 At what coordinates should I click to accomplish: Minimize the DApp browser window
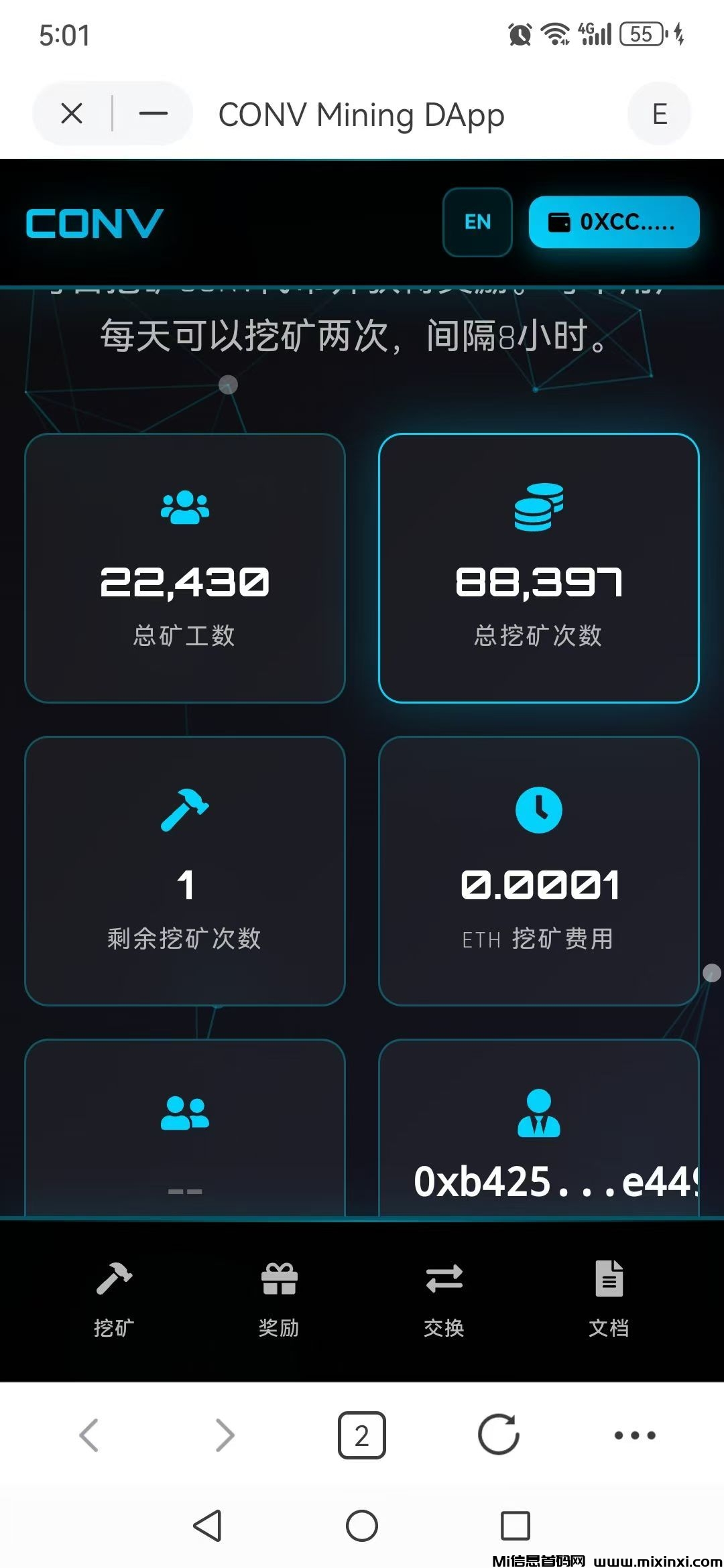tap(153, 113)
